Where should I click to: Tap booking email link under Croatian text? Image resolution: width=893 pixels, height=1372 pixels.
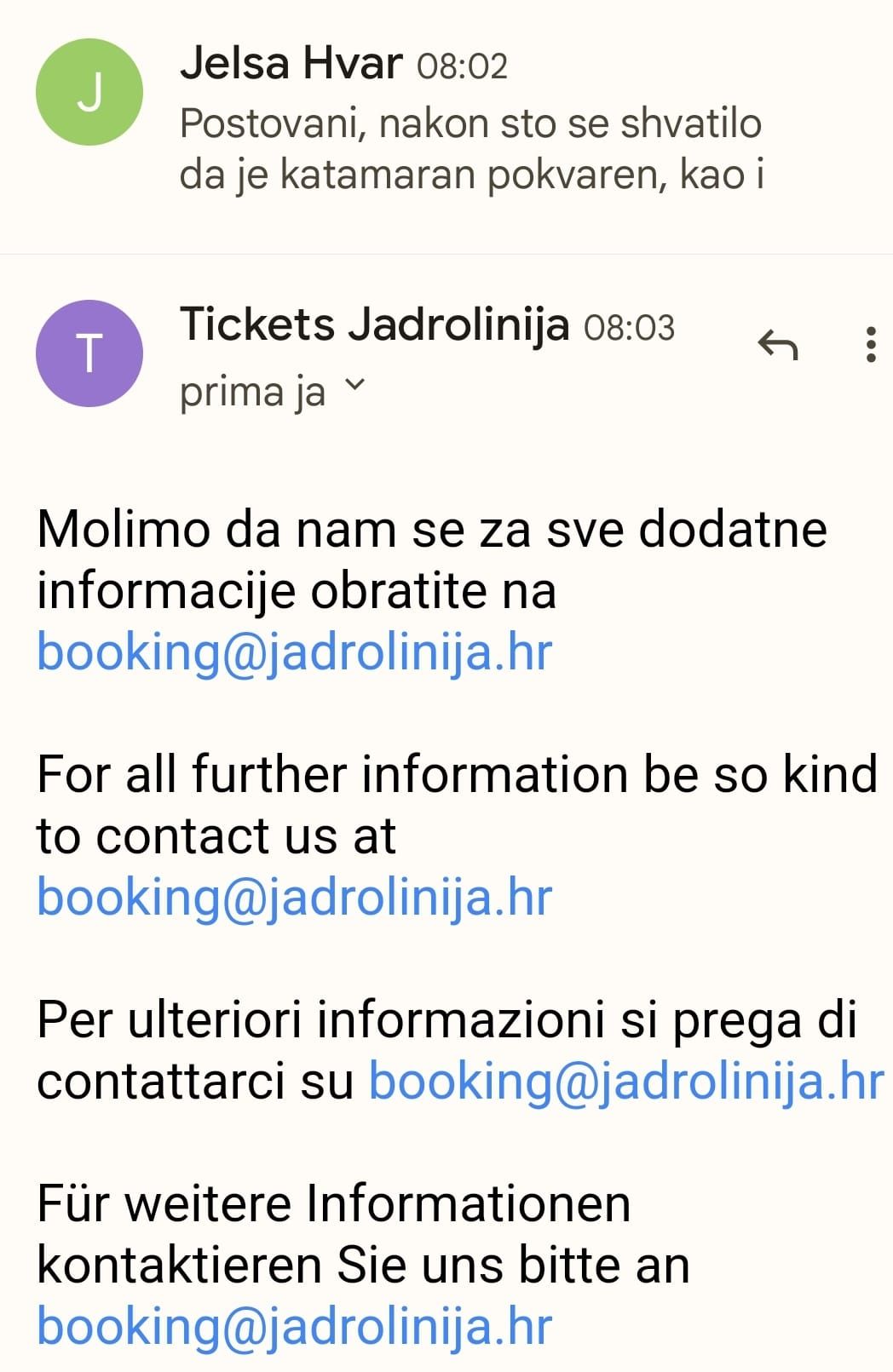click(x=295, y=652)
